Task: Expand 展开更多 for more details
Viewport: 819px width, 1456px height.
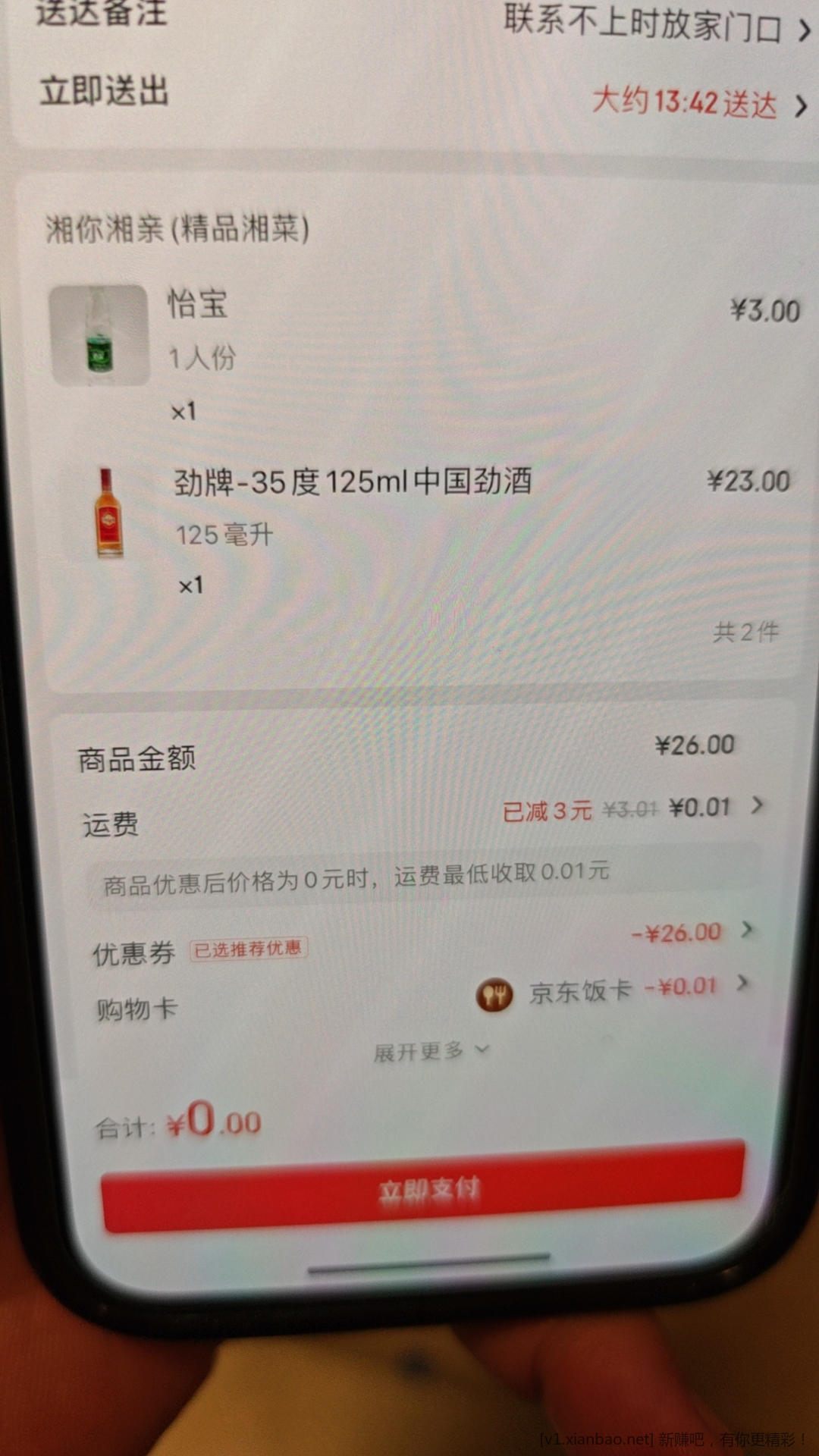Action: pos(430,1051)
